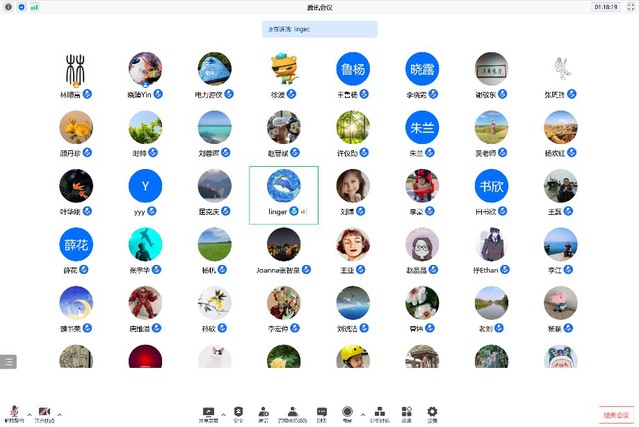Open the security options
The image size is (639, 427).
tap(237, 412)
